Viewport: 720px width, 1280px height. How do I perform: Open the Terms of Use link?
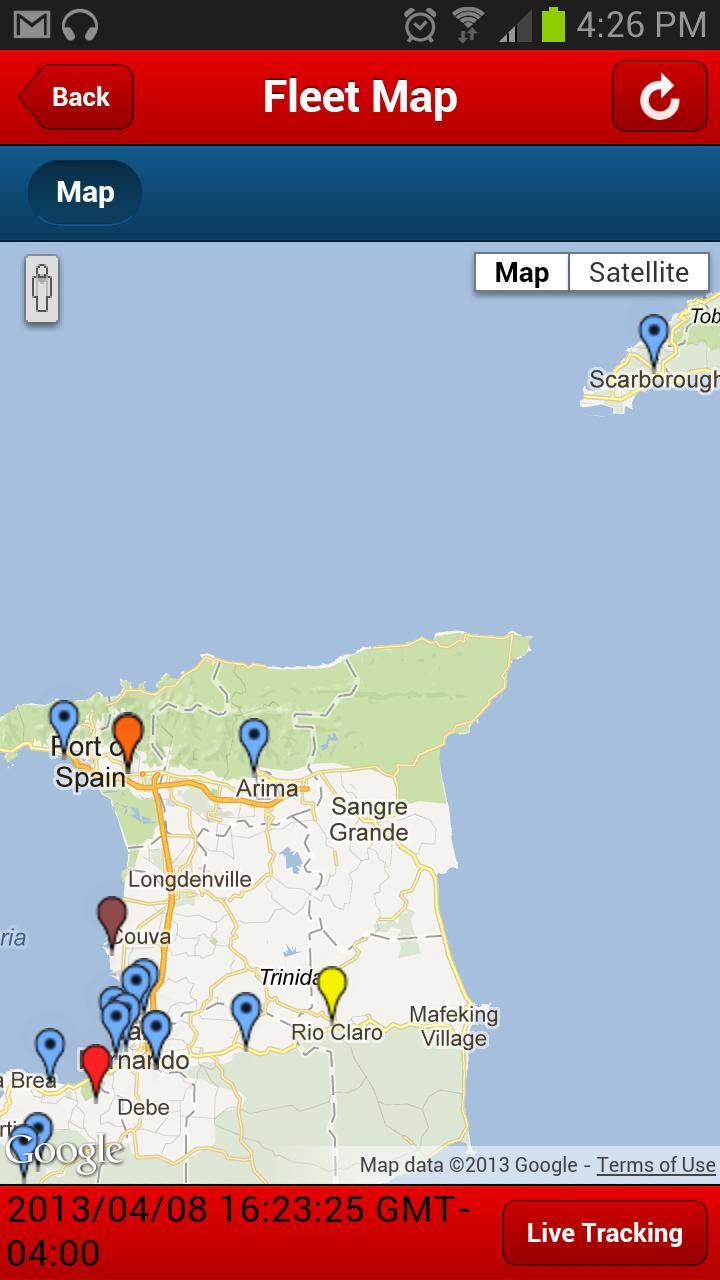click(x=656, y=1165)
